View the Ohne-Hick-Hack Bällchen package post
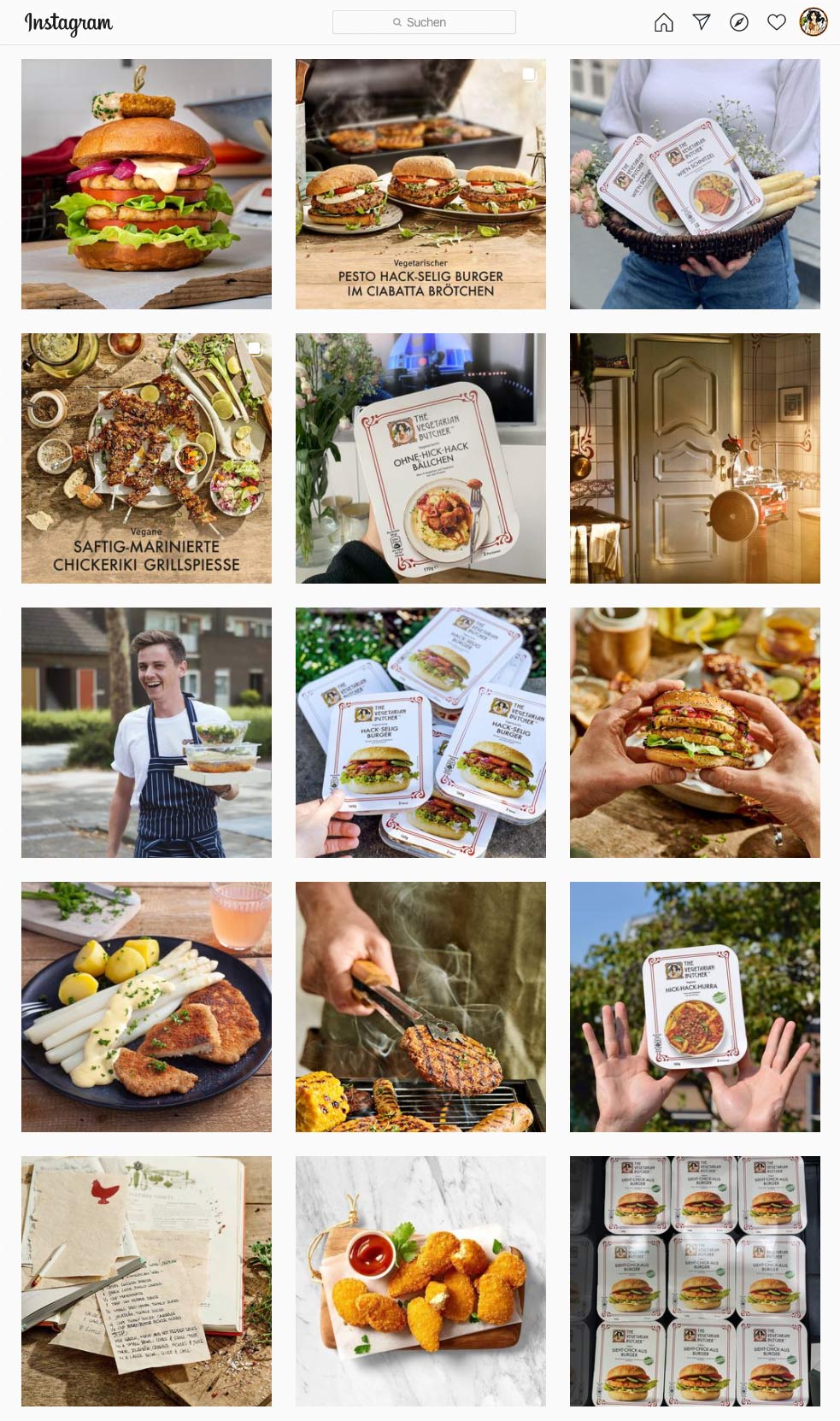 pyautogui.click(x=420, y=458)
